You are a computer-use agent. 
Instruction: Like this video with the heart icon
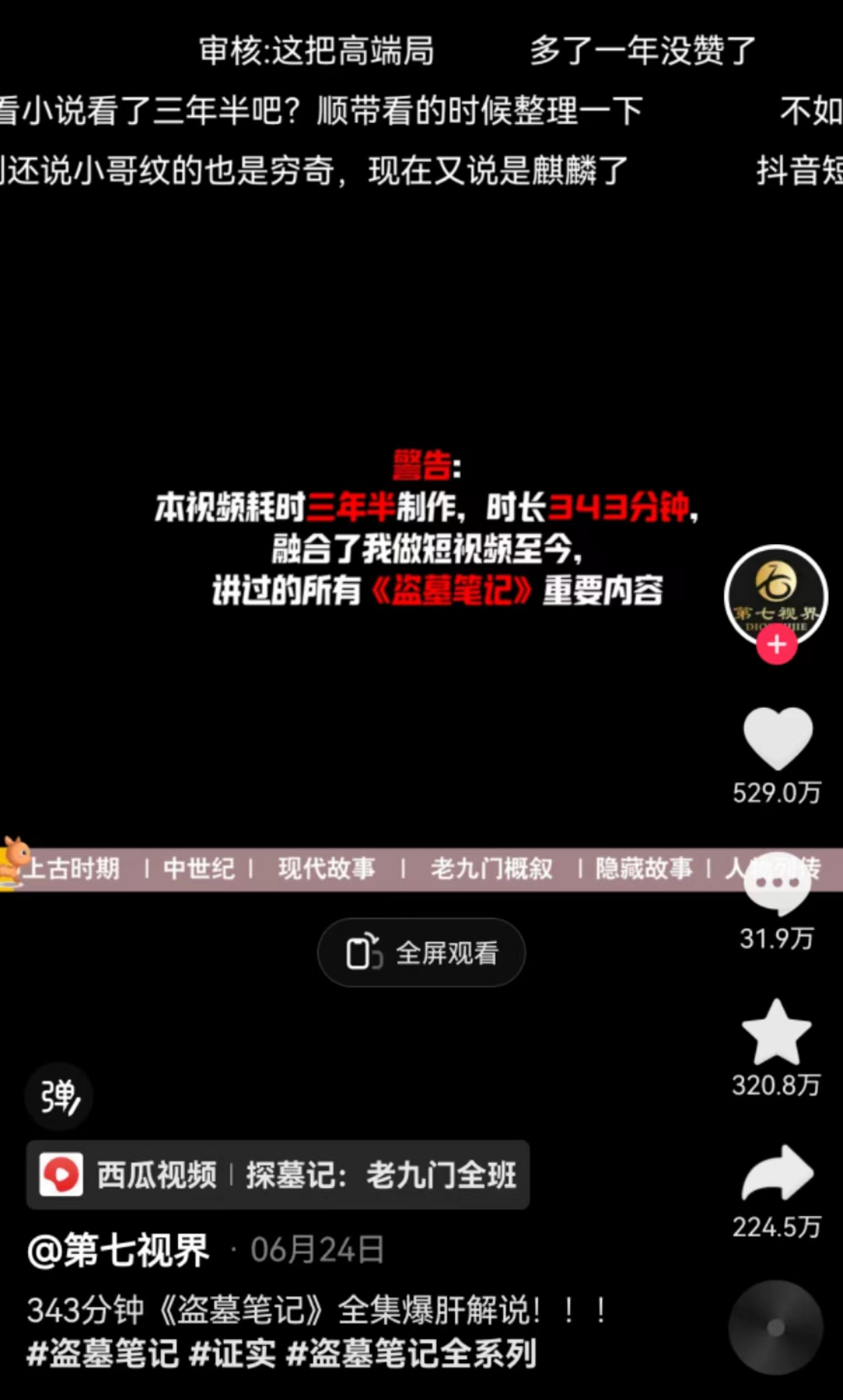777,738
